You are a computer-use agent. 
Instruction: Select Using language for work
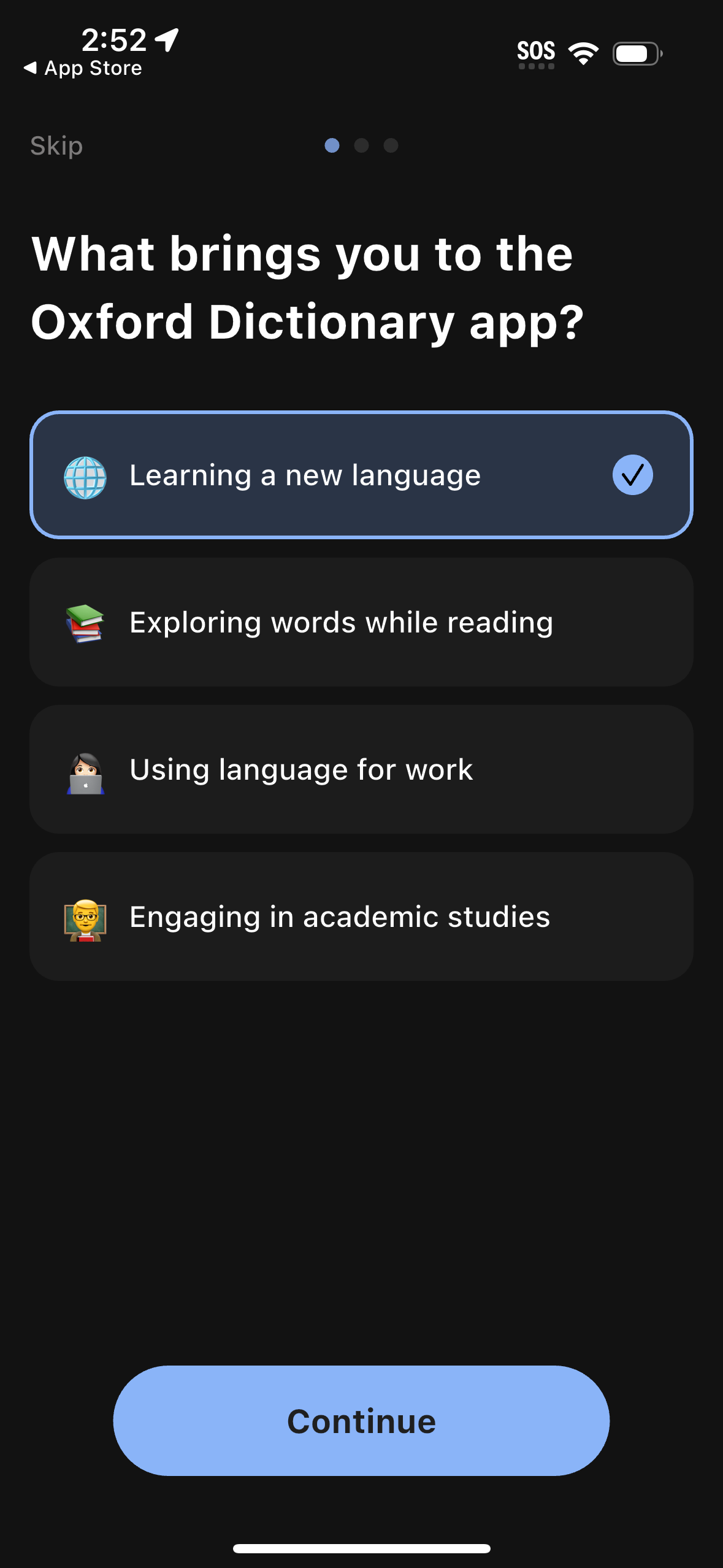click(361, 769)
